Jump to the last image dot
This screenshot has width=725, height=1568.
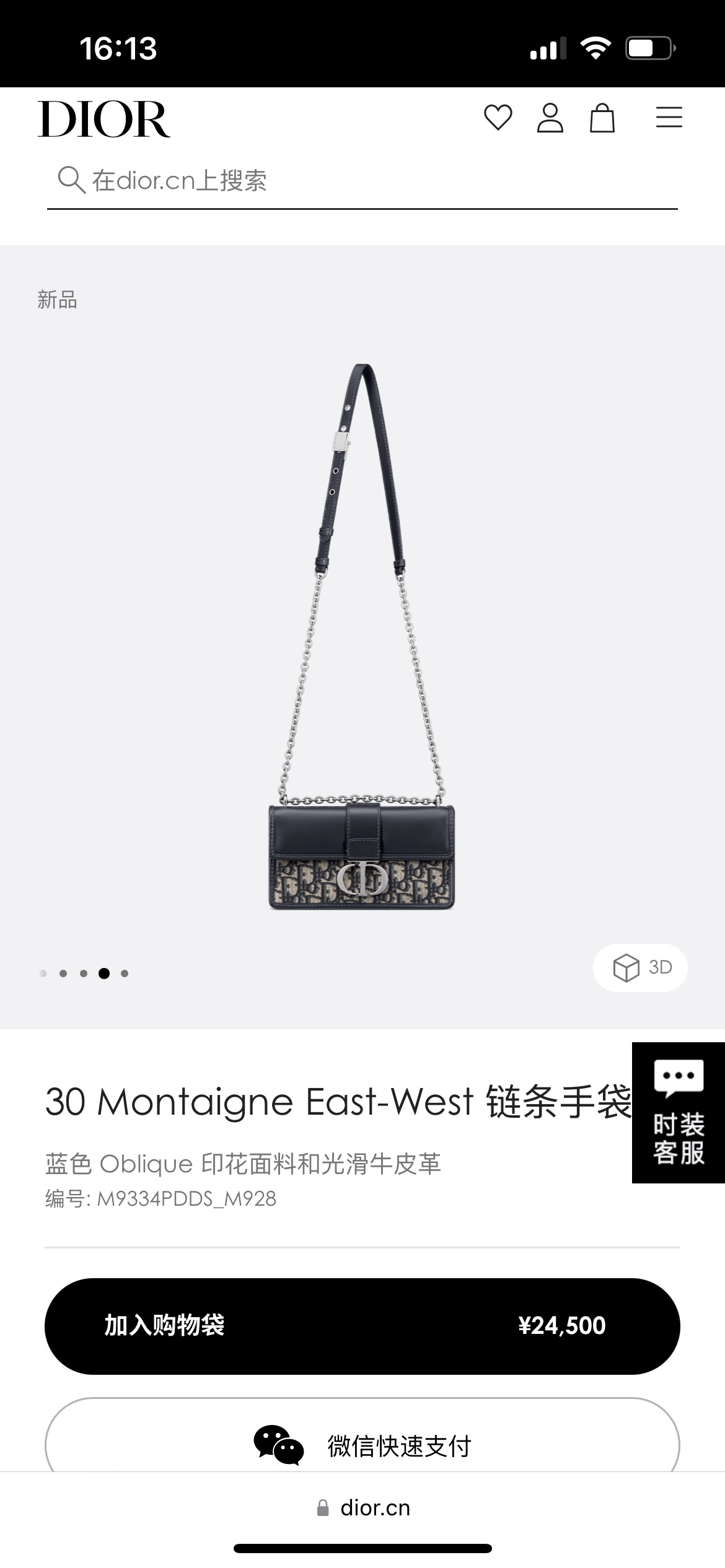tap(125, 973)
